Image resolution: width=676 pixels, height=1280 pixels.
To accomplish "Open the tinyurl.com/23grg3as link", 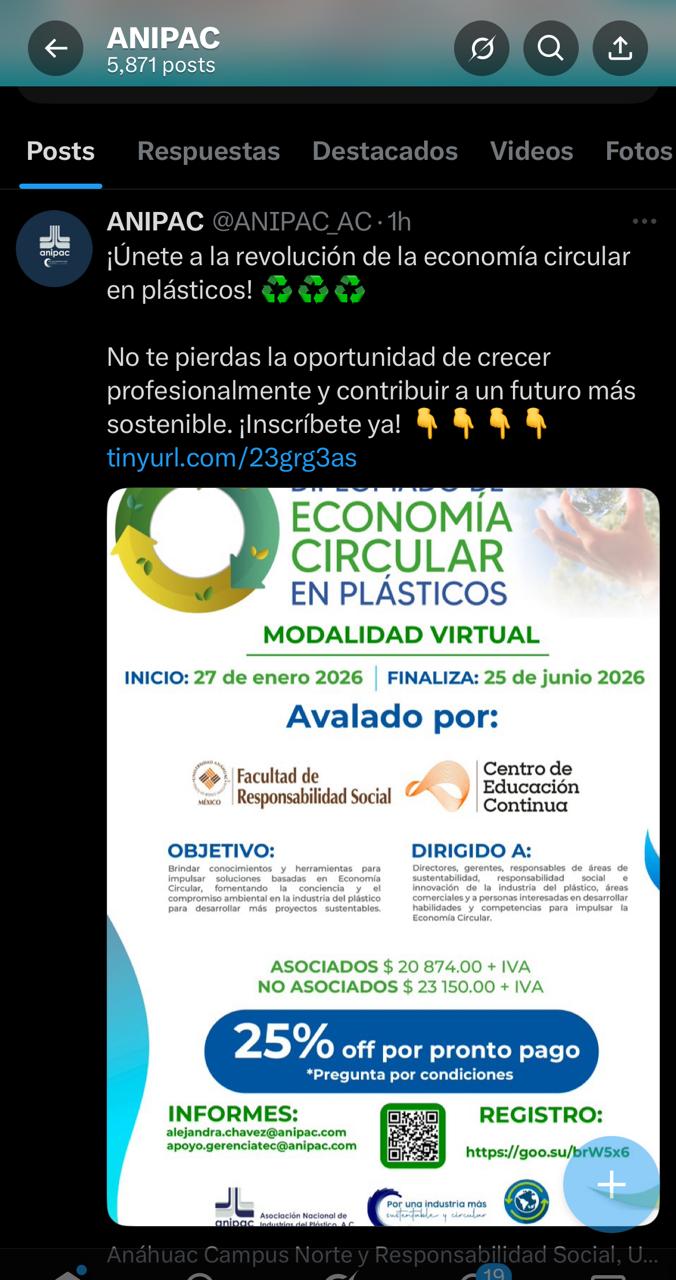I will (x=231, y=458).
